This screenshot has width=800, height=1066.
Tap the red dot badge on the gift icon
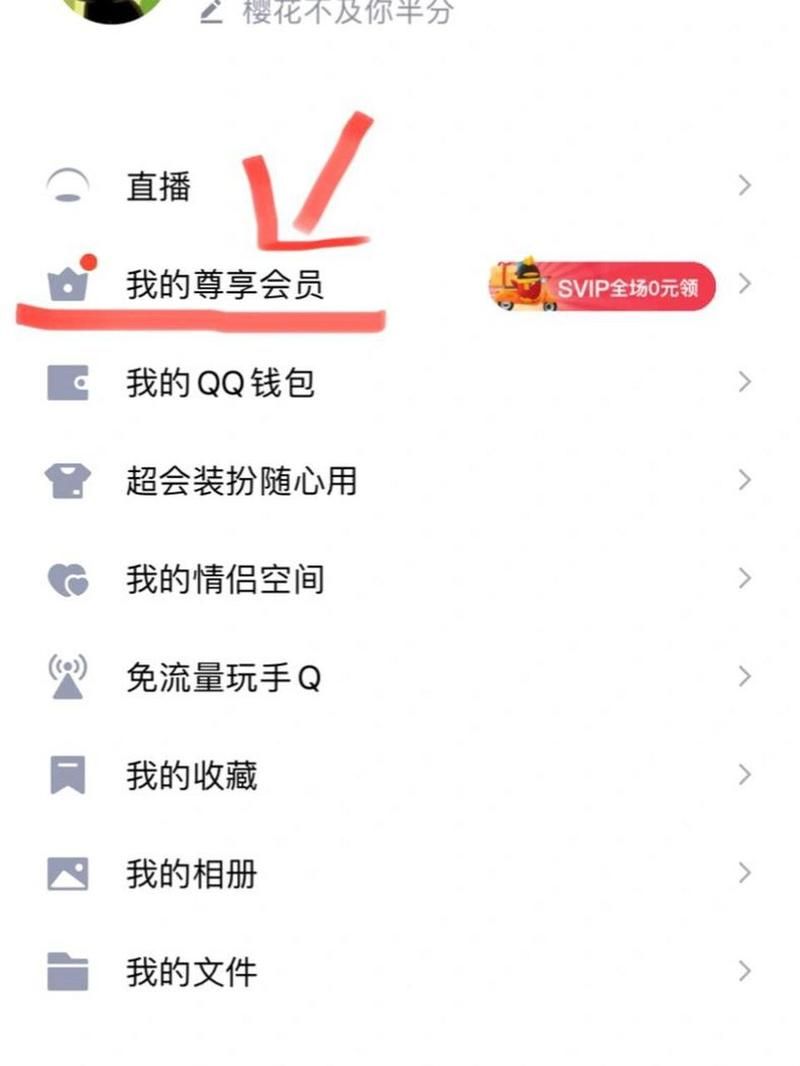[x=89, y=262]
